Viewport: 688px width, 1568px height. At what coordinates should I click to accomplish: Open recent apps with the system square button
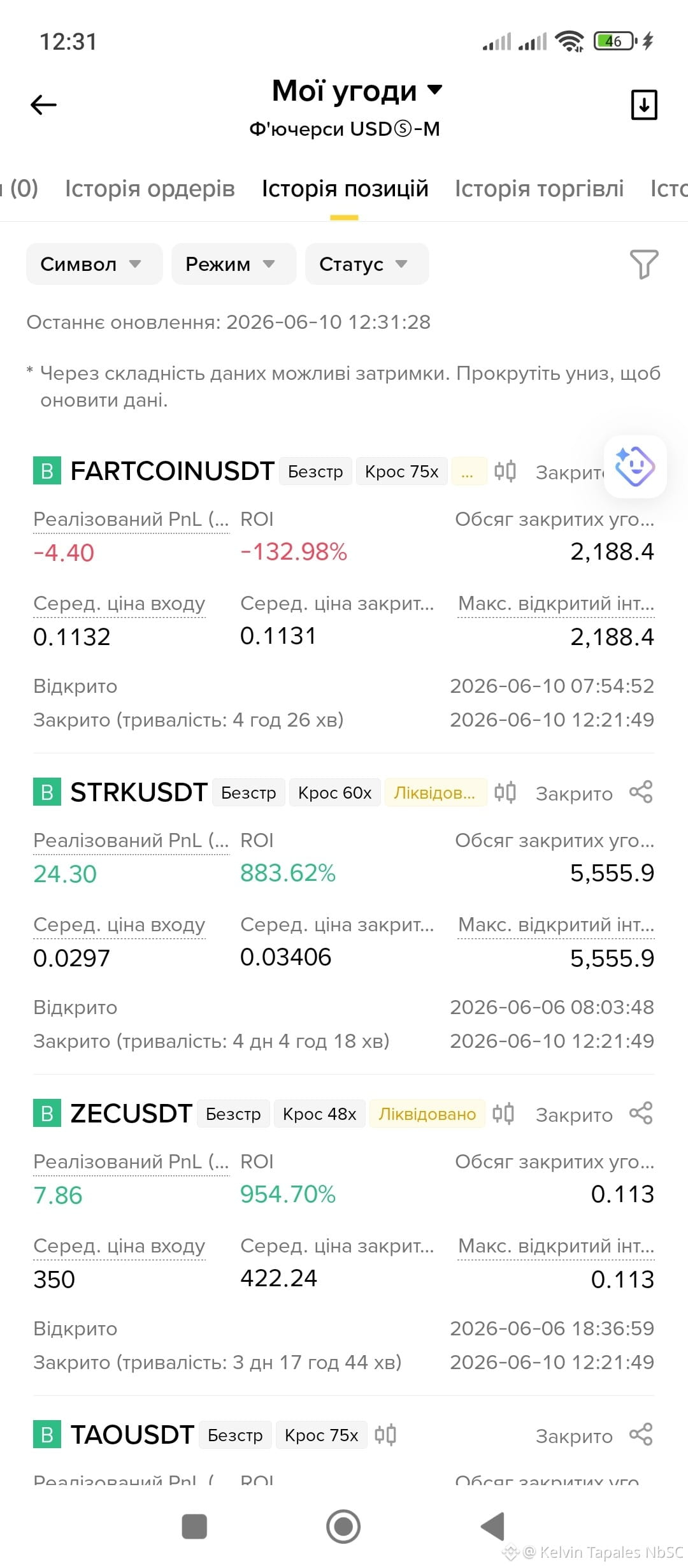(194, 1527)
